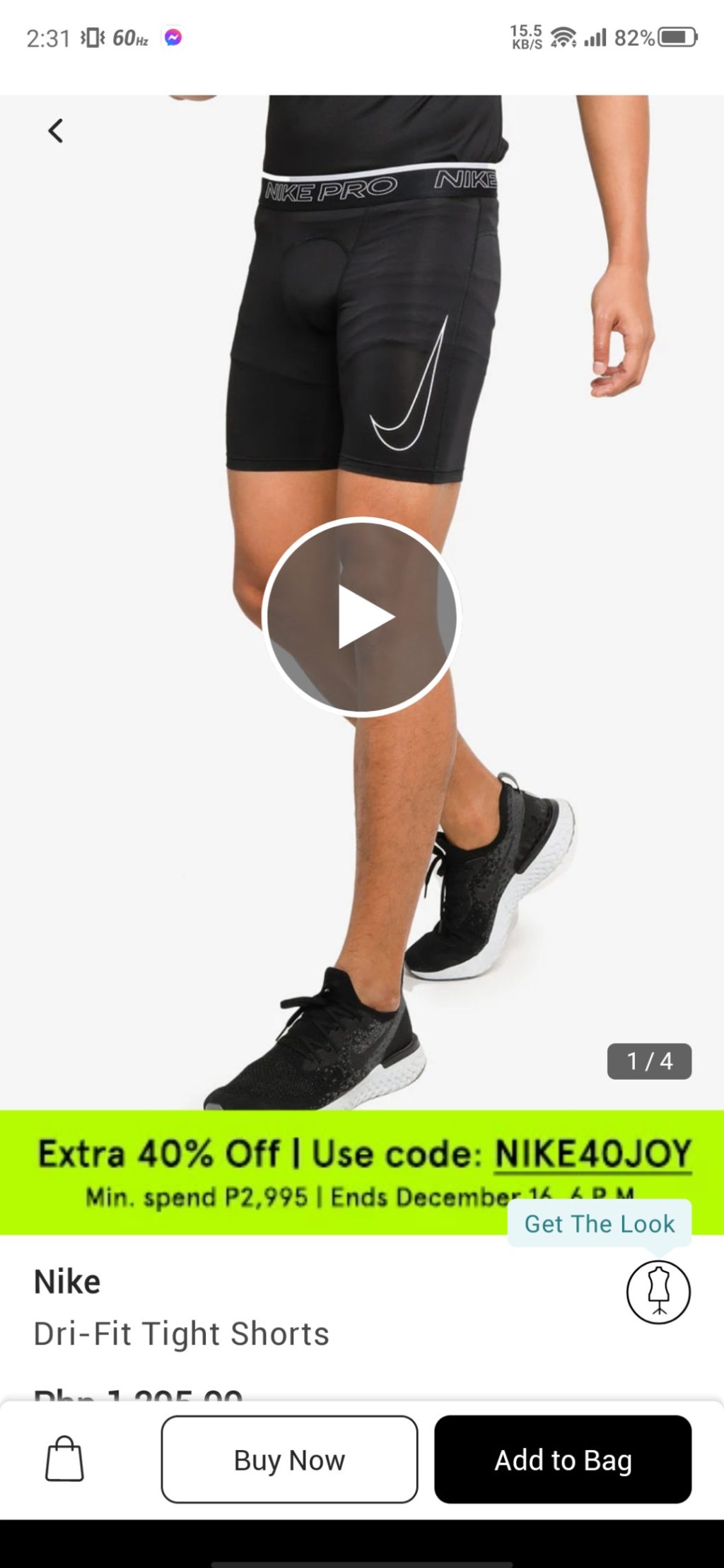
Task: Open Get The Look mannequin icon
Action: point(658,1291)
